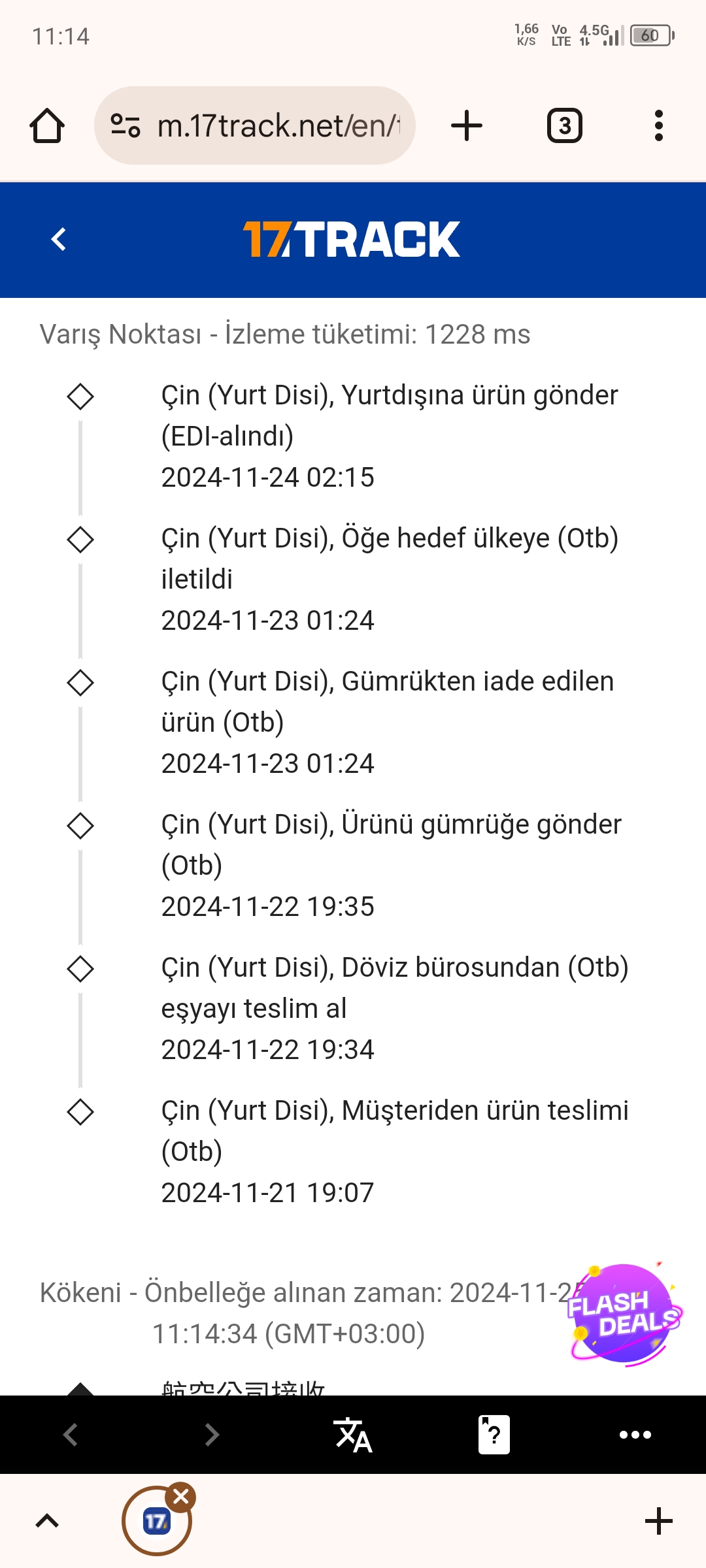The height and width of the screenshot is (1568, 706).
Task: Go to the browser home page
Action: (47, 125)
